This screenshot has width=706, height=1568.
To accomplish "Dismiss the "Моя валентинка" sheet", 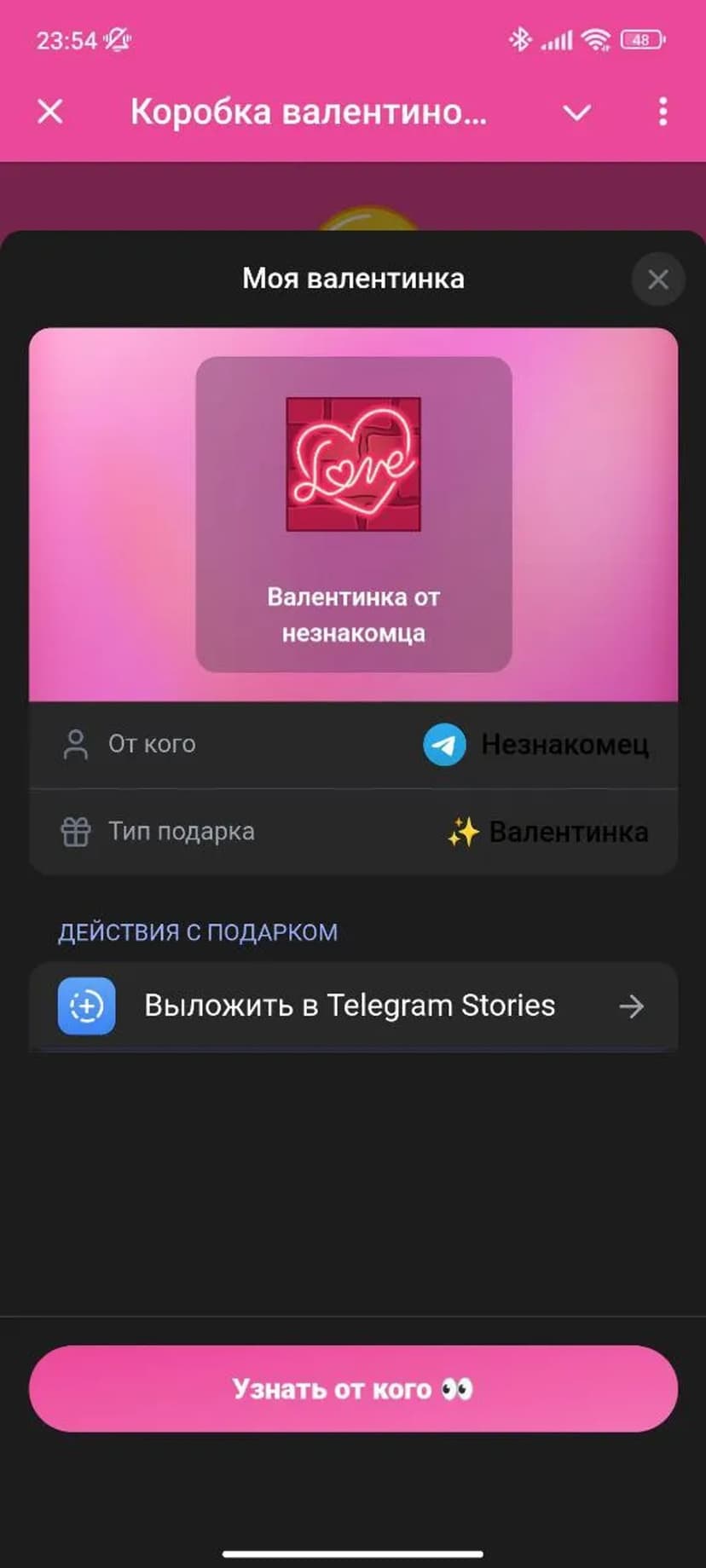I will pyautogui.click(x=657, y=280).
